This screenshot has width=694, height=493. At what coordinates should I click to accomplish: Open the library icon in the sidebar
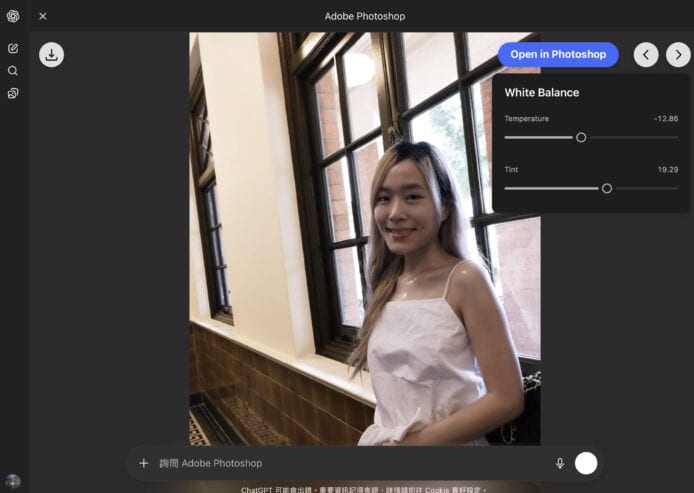click(13, 94)
